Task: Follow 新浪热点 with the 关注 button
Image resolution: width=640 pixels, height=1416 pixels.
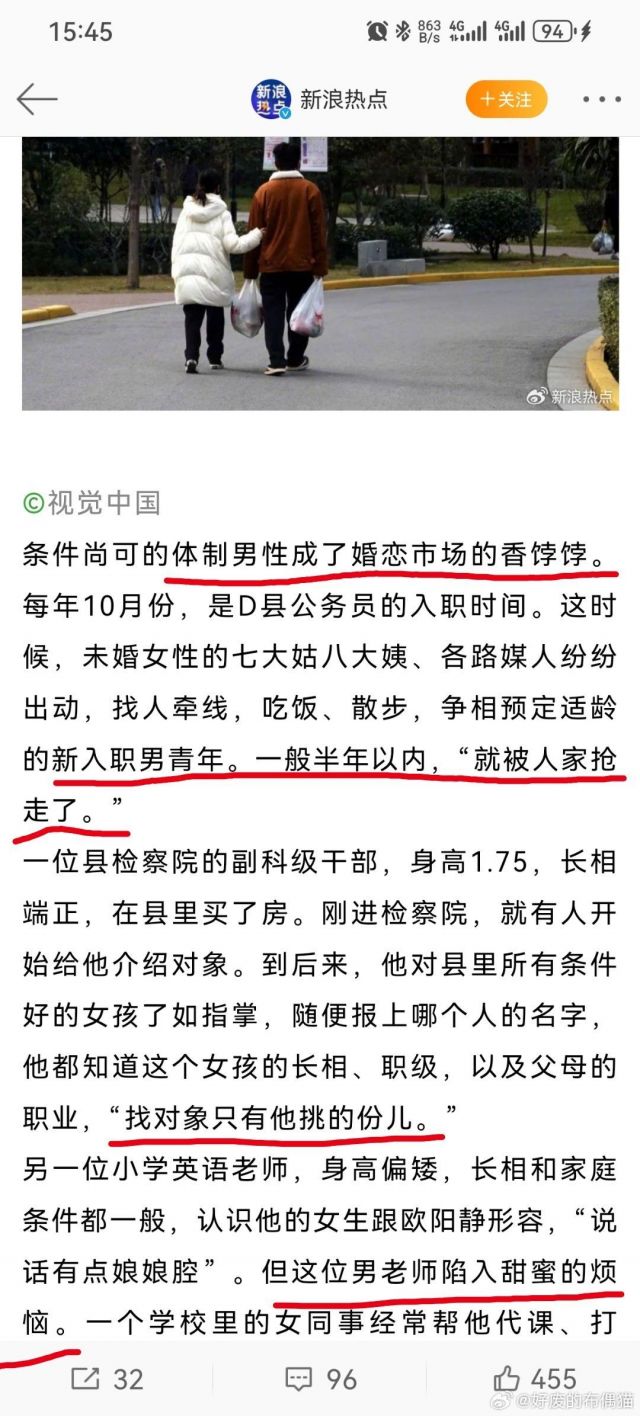Action: tap(506, 99)
